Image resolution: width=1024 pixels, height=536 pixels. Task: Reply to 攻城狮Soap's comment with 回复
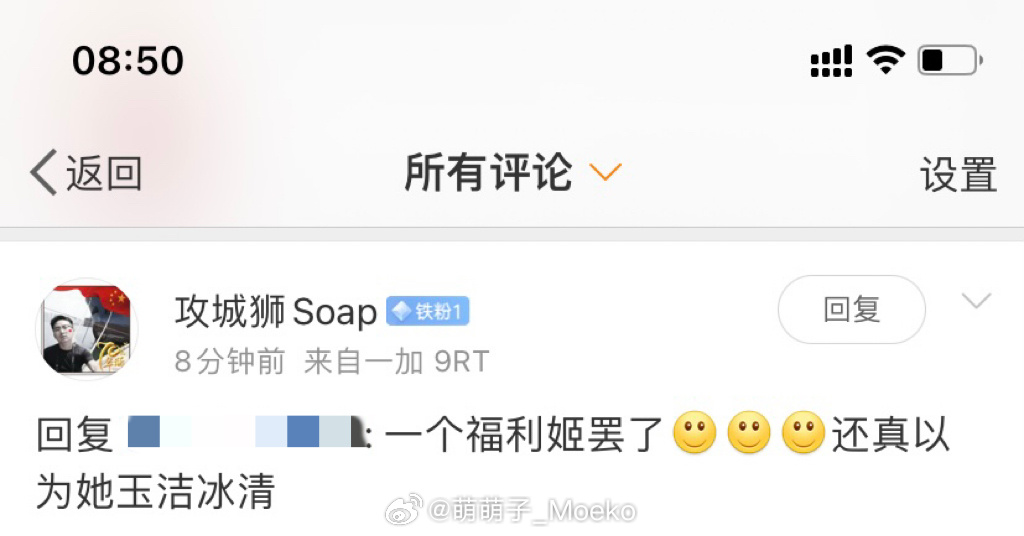(x=851, y=310)
